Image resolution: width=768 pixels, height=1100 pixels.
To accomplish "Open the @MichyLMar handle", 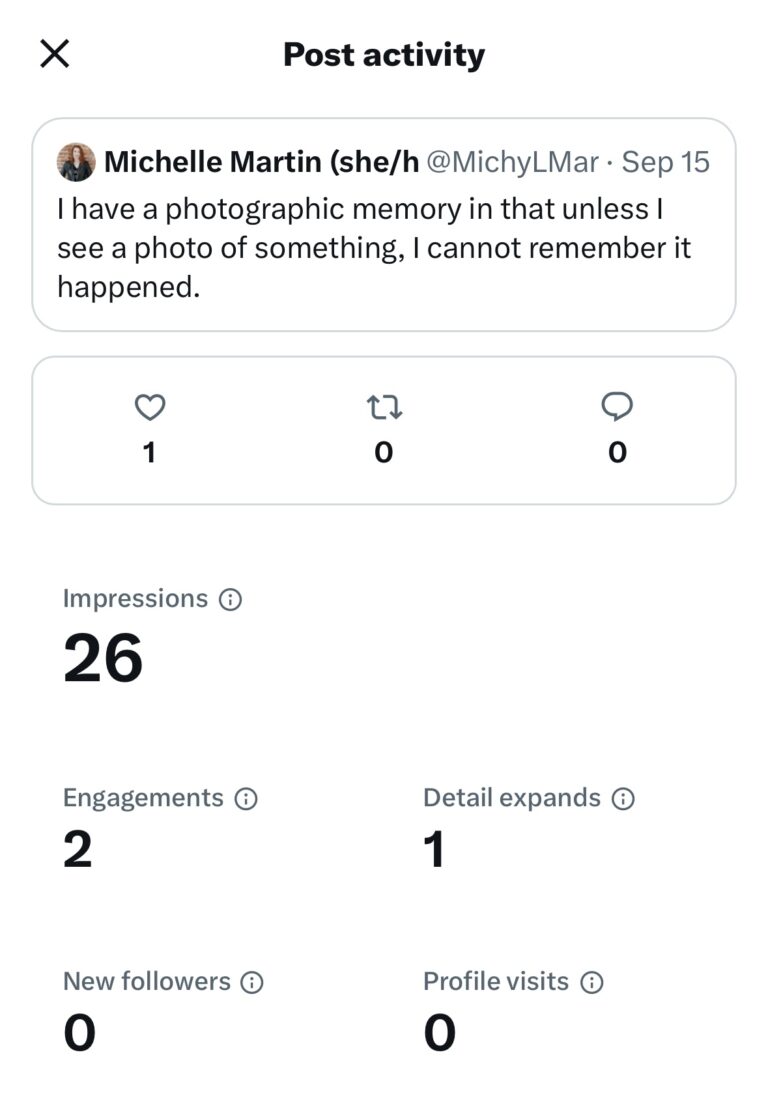I will pos(509,162).
